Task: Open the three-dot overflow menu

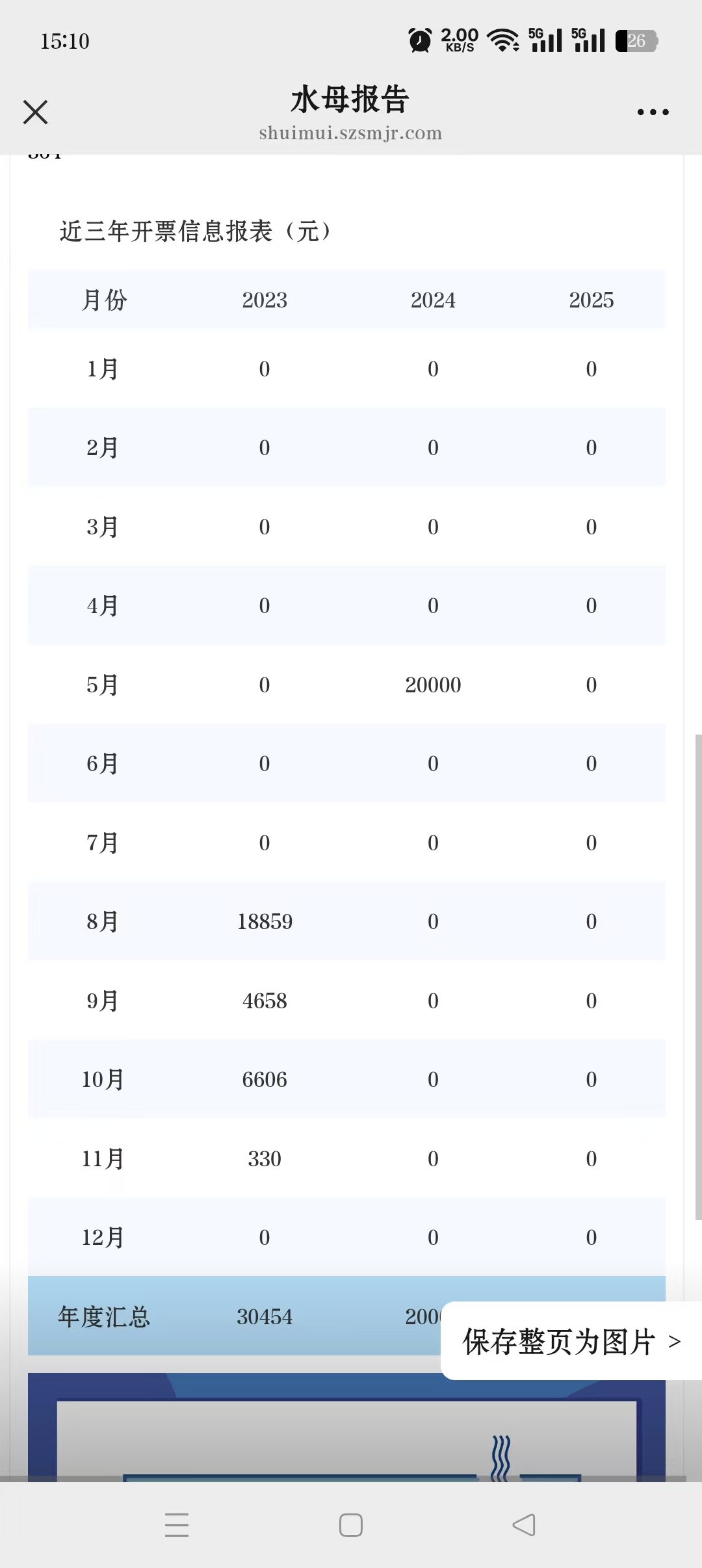Action: 653,112
